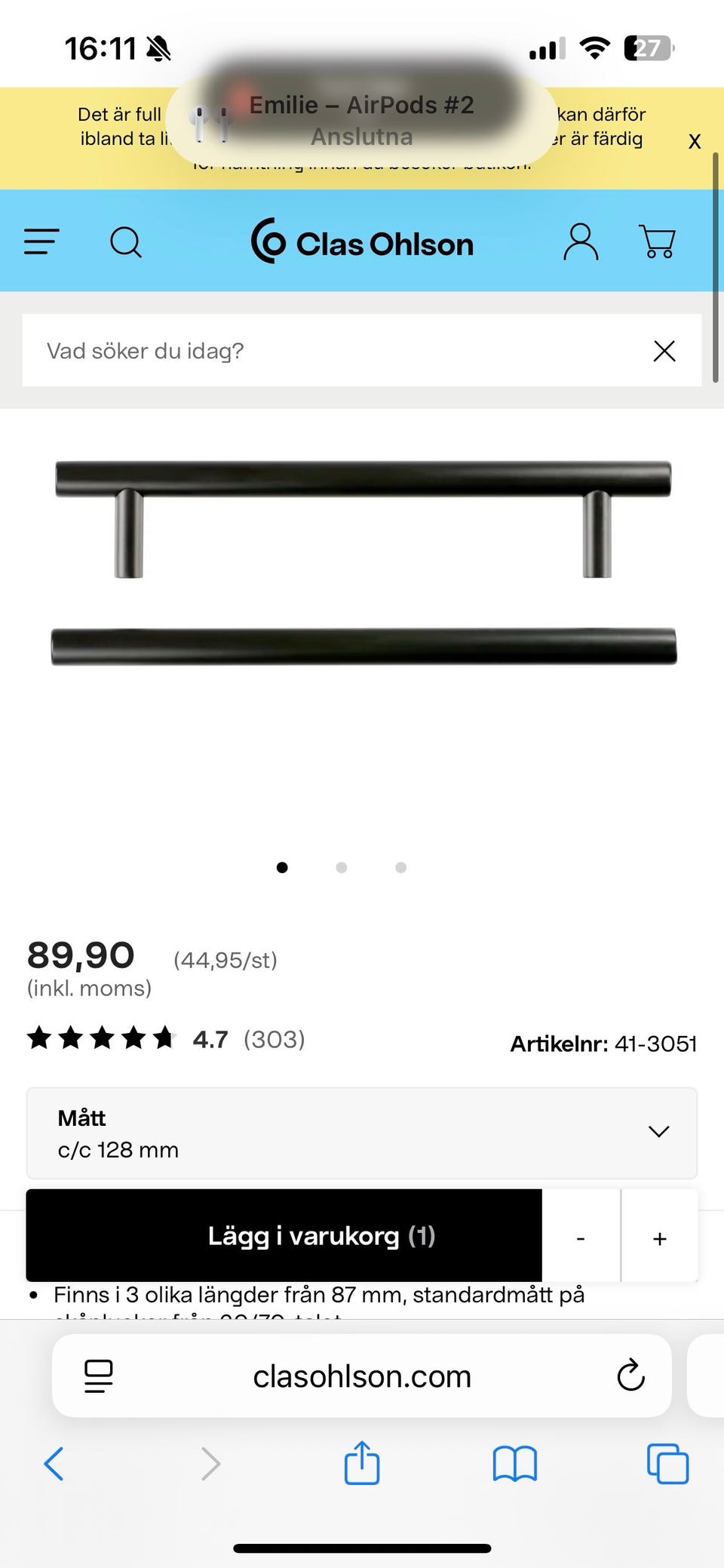This screenshot has width=724, height=1568.
Task: Focus the 'Vad söker du idag?' field
Action: click(x=332, y=351)
